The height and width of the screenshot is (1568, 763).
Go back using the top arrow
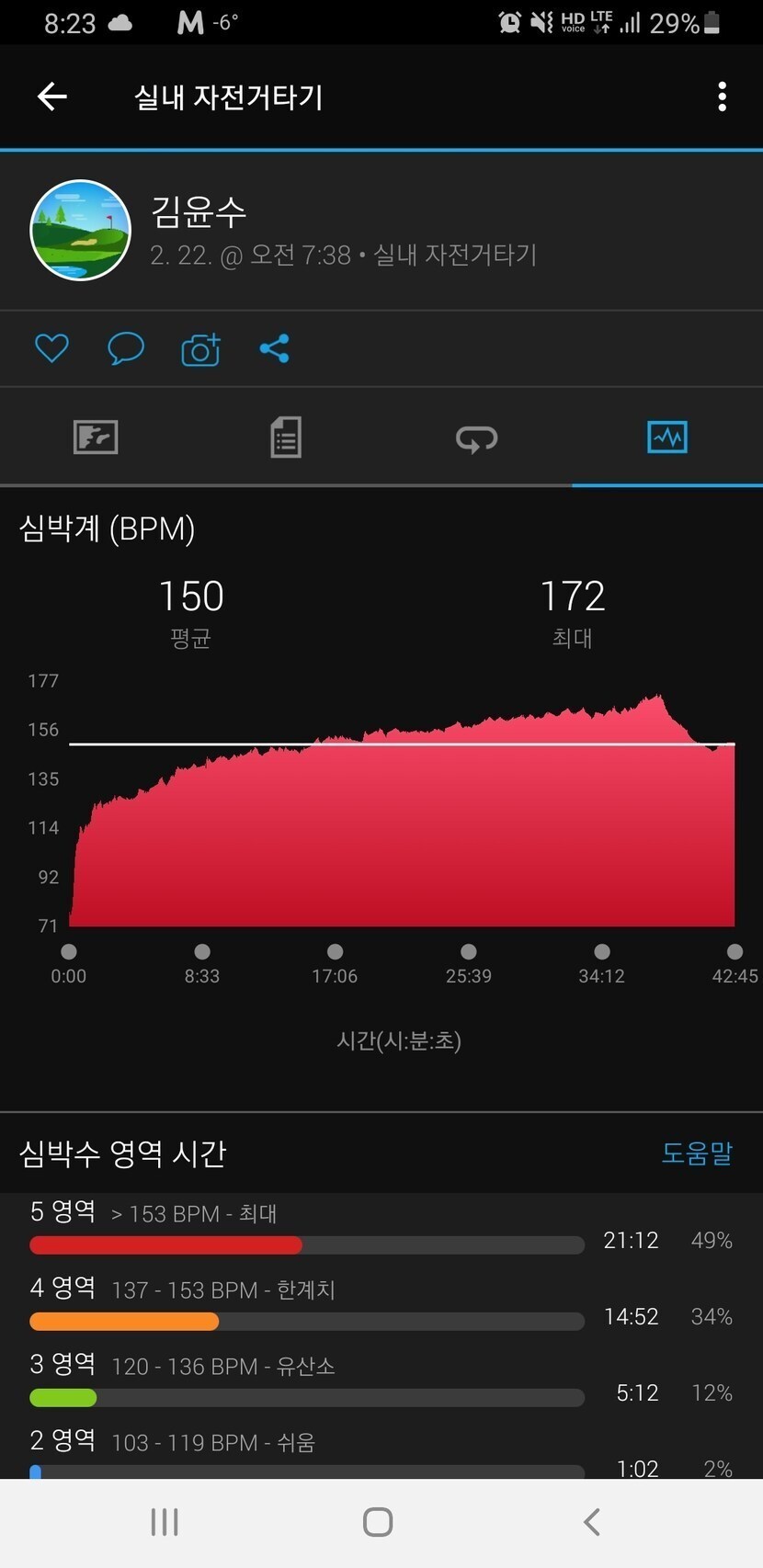click(x=52, y=97)
